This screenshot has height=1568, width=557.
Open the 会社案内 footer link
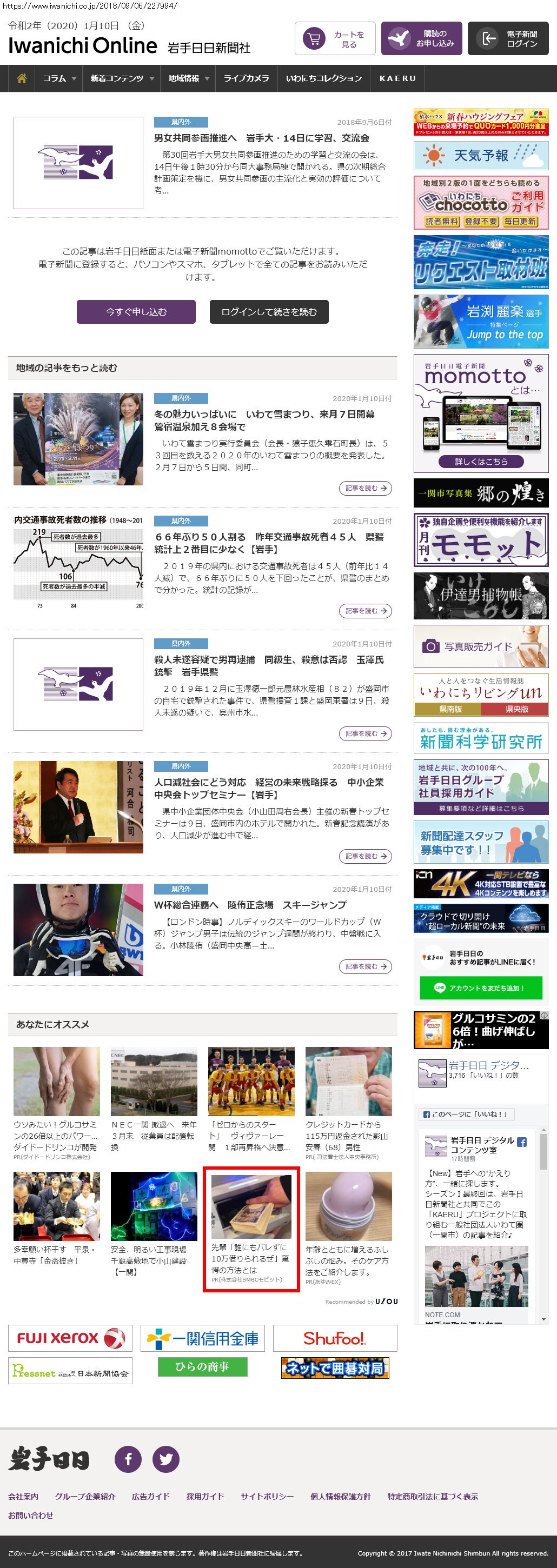23,1496
